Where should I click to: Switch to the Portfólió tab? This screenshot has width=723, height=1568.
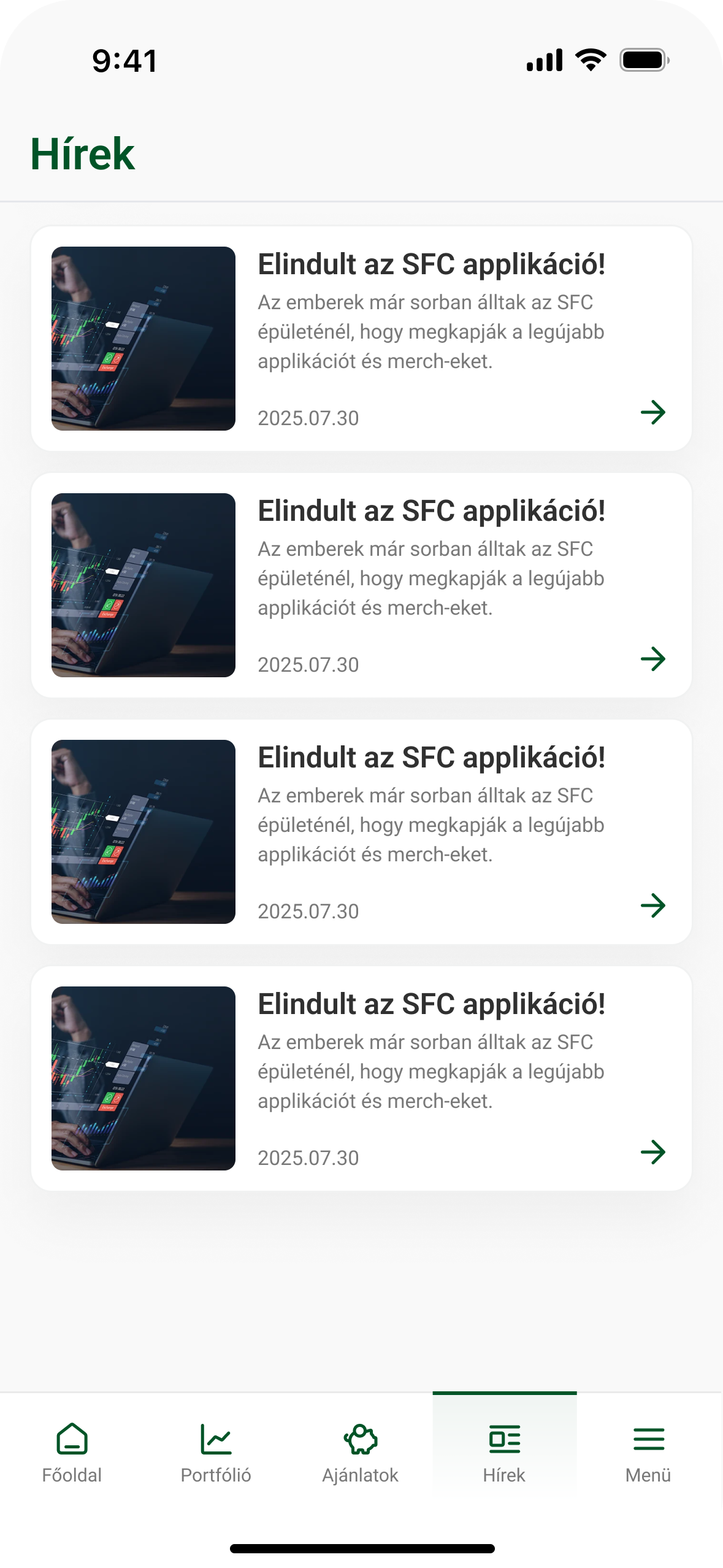point(216,1451)
